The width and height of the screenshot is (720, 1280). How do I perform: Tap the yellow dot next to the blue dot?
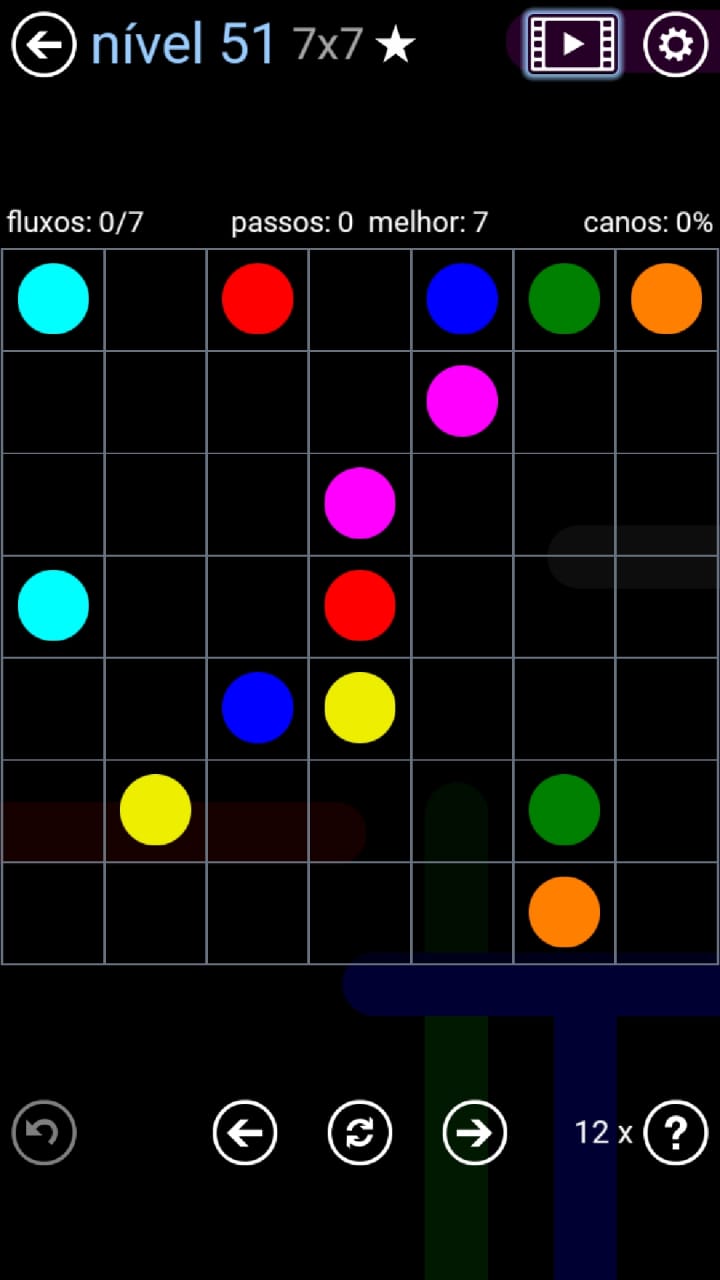tap(360, 707)
